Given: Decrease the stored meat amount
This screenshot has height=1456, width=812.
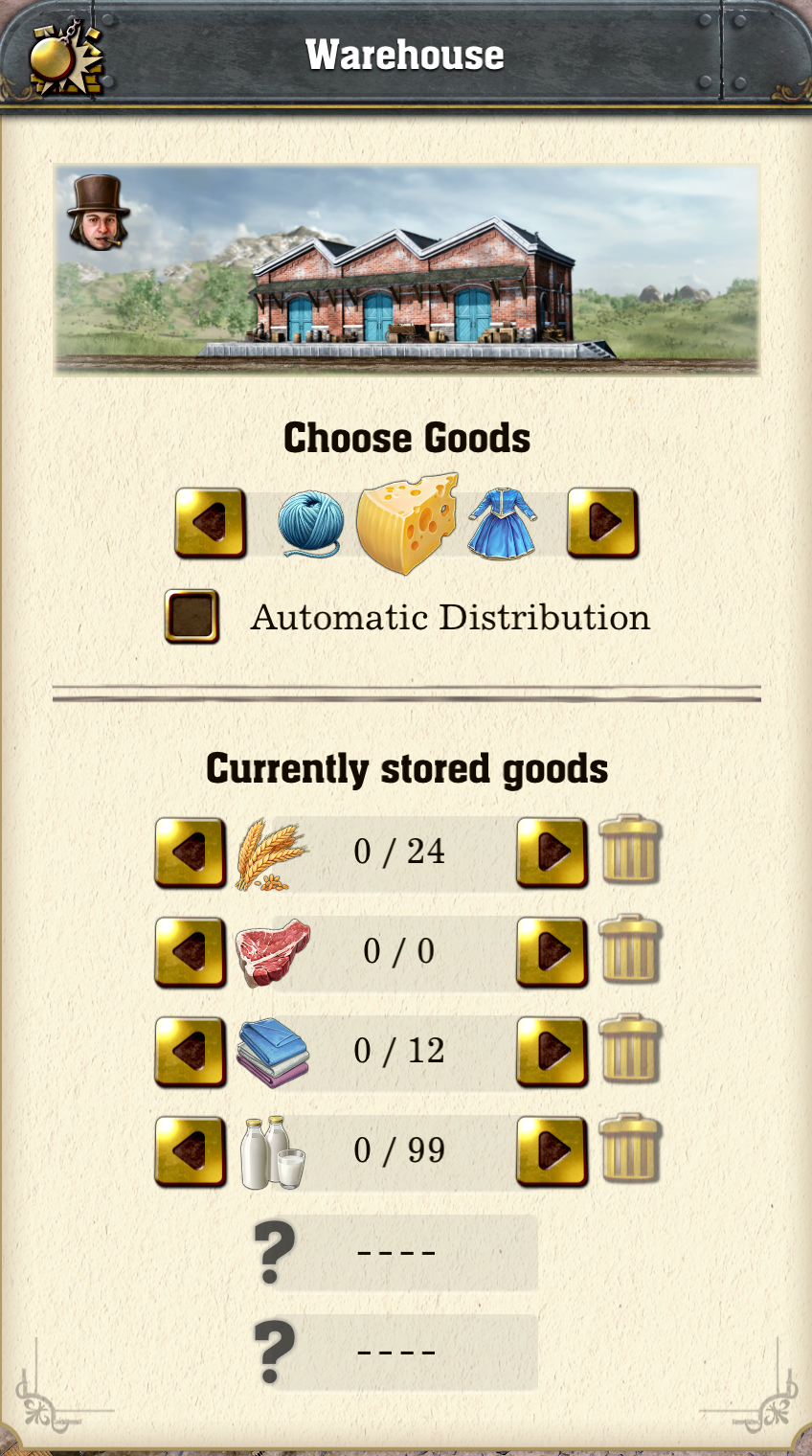Looking at the screenshot, I should [191, 951].
